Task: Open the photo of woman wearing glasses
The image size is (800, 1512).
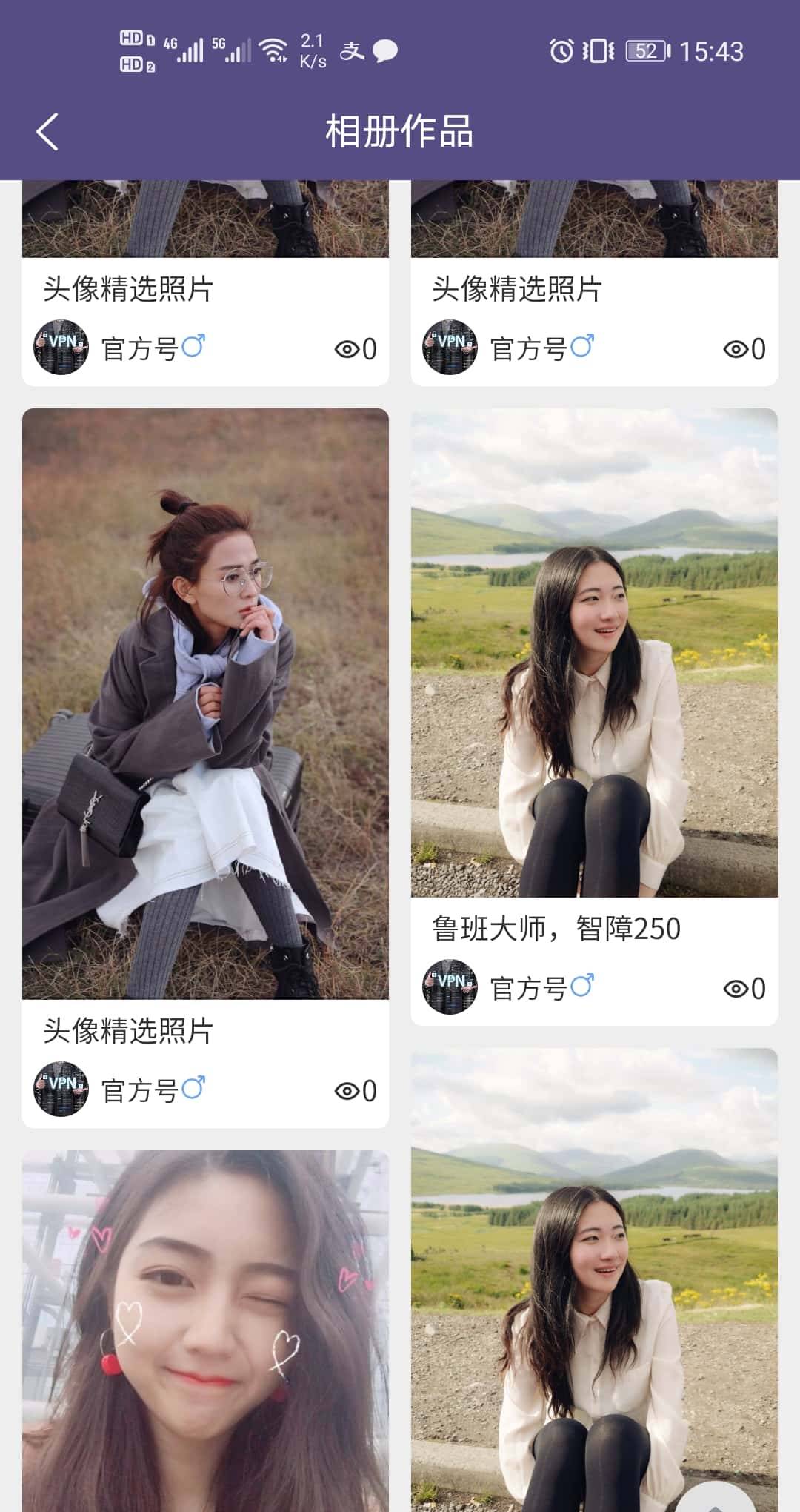Action: [x=205, y=703]
